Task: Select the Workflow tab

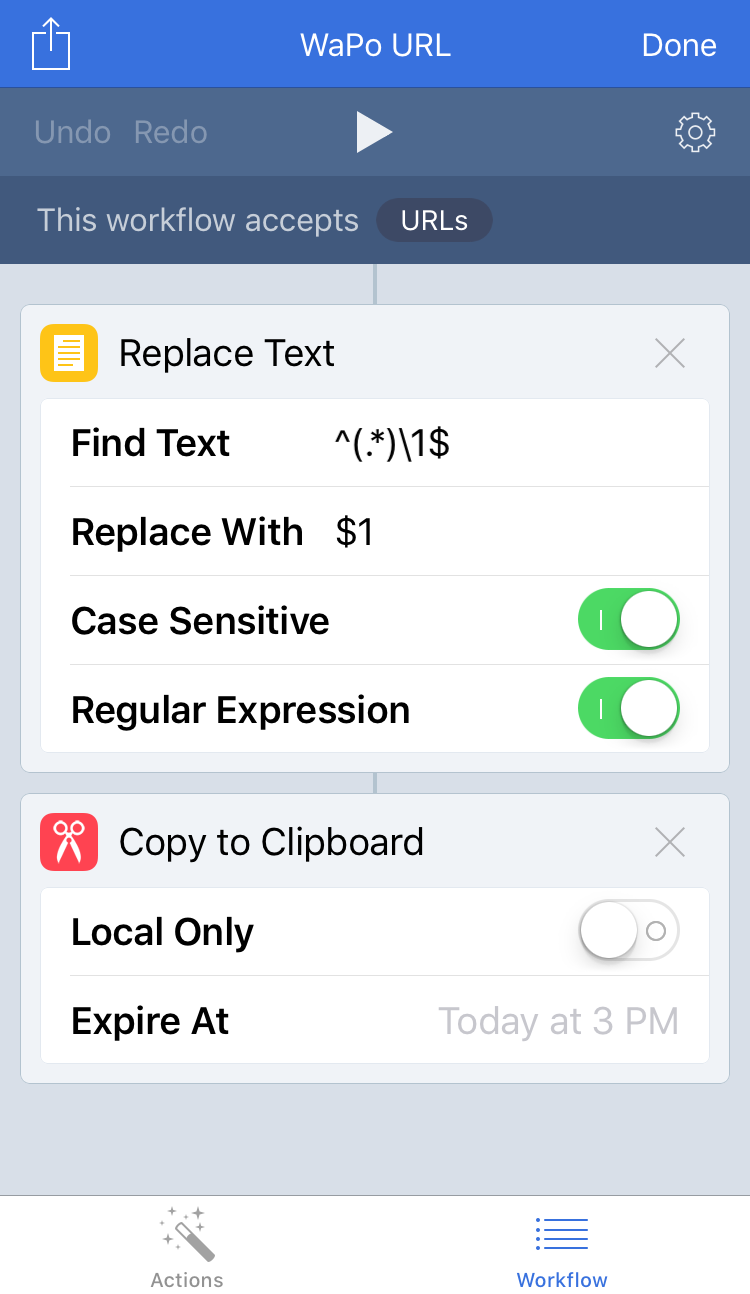Action: (562, 1248)
